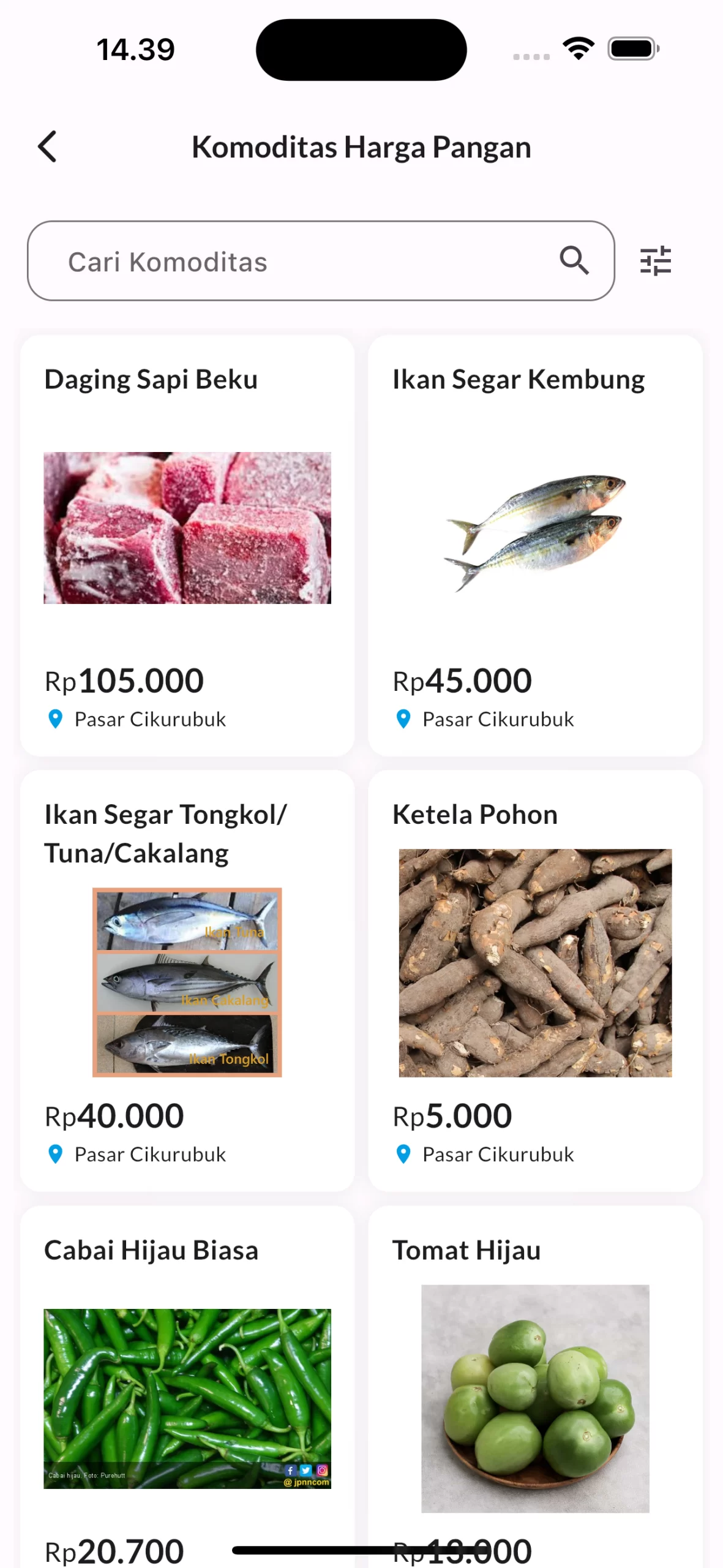Go back from Komoditas Harga Pangan

tap(47, 147)
